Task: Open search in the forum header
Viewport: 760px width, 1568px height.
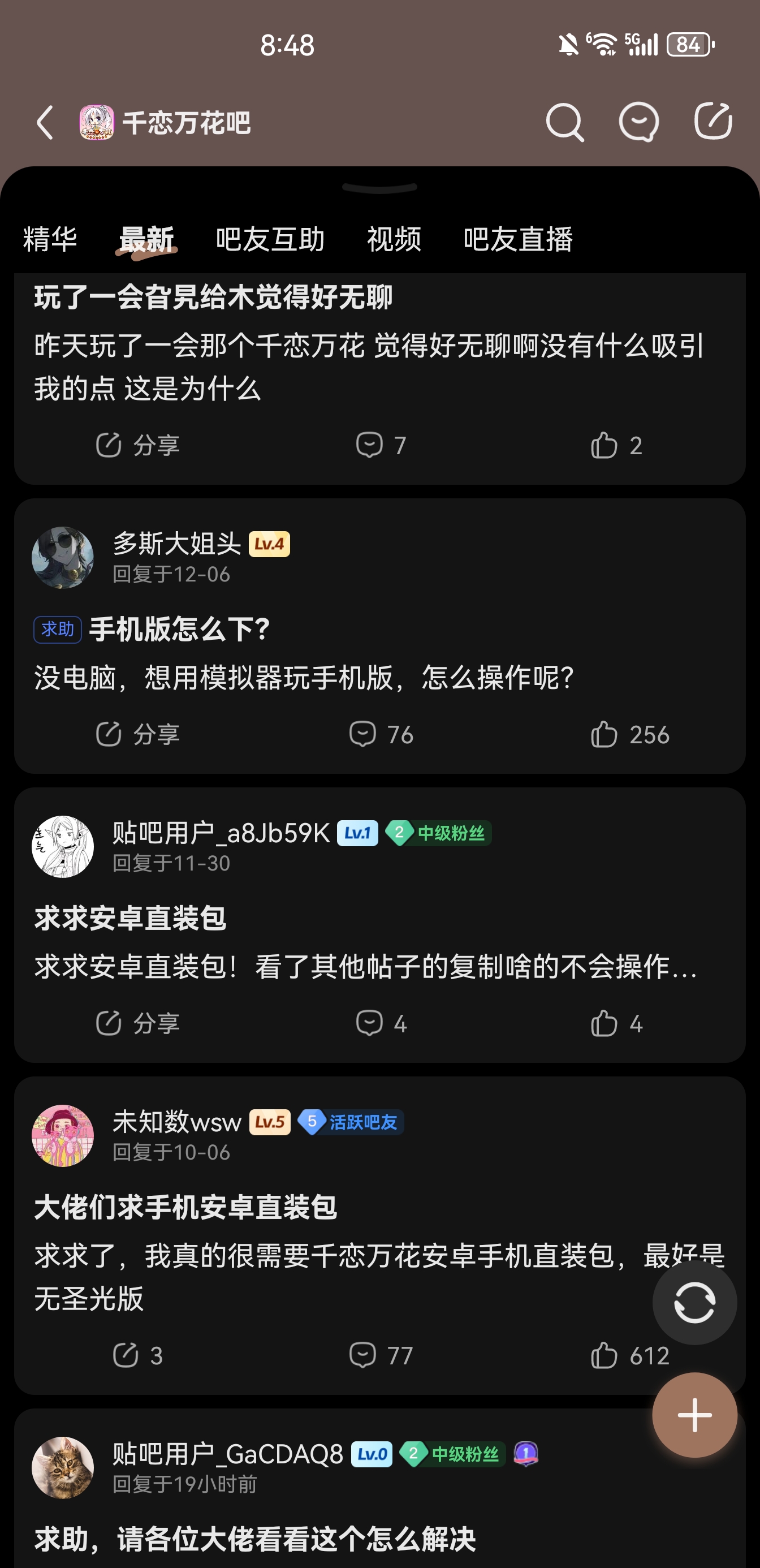Action: (564, 122)
